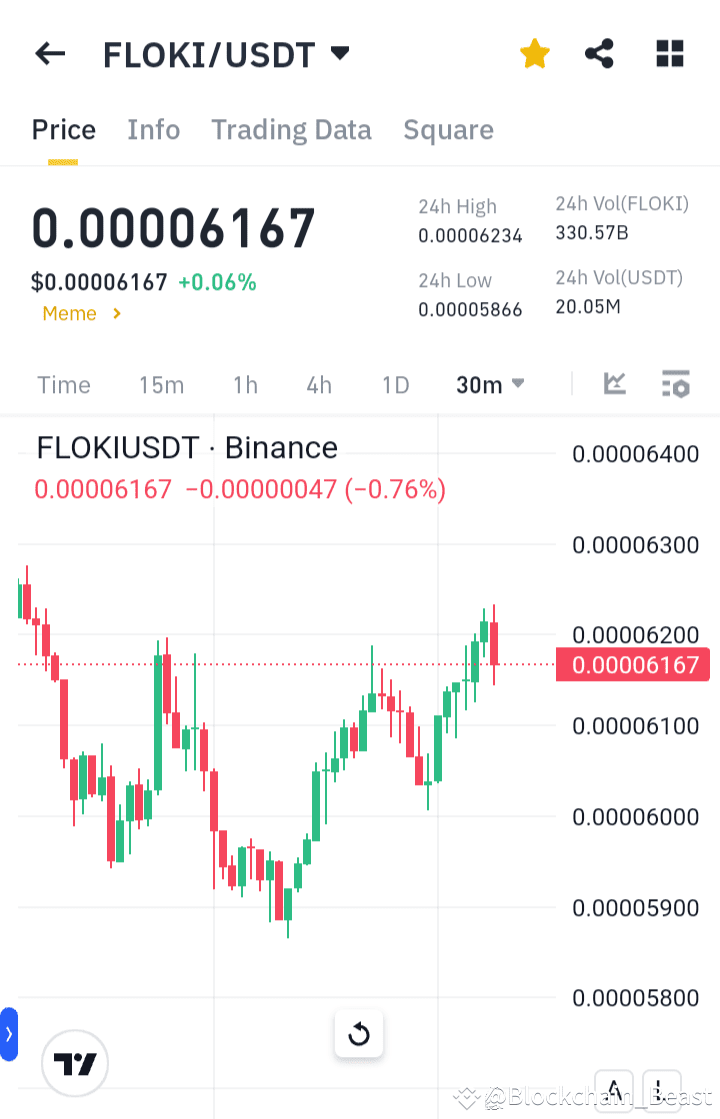The height and width of the screenshot is (1119, 720).
Task: Click the TradingView logo on the chart
Action: click(75, 1063)
